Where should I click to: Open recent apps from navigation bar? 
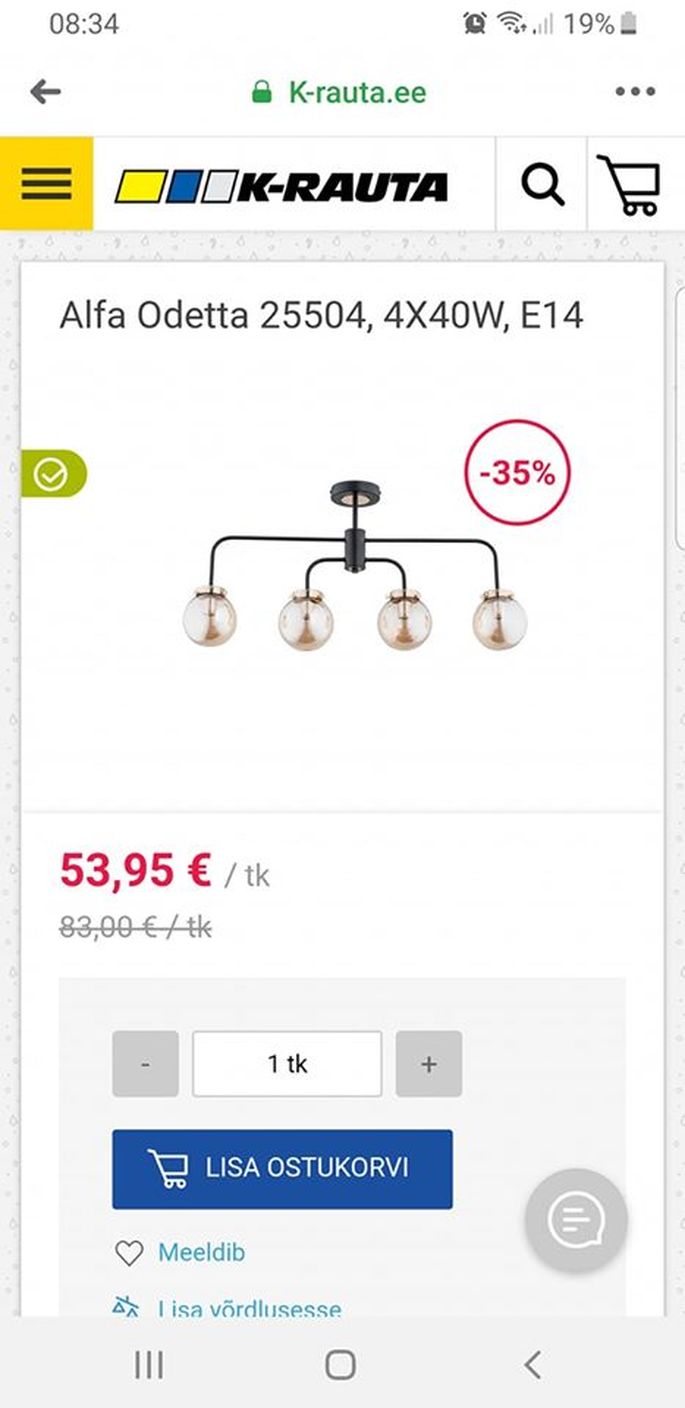pyautogui.click(x=149, y=1365)
